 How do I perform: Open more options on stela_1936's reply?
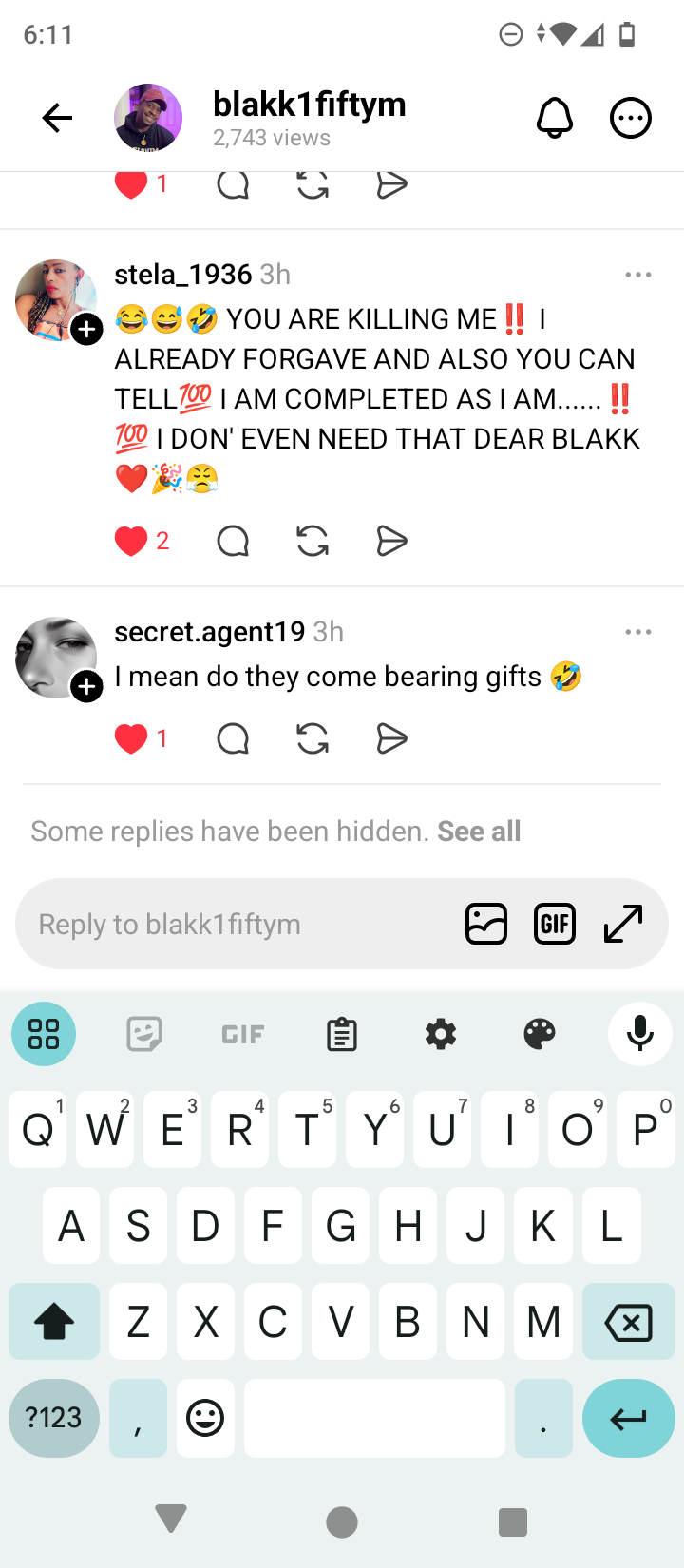(638, 275)
